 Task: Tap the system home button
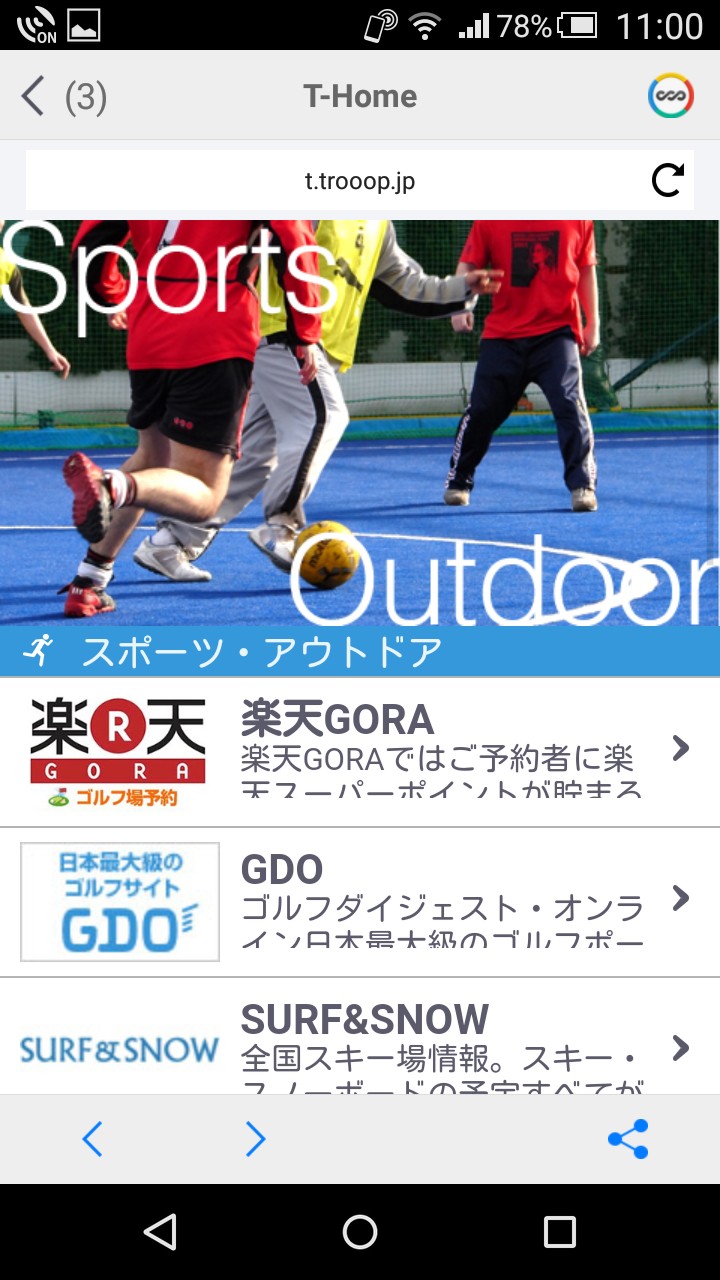pyautogui.click(x=360, y=1232)
